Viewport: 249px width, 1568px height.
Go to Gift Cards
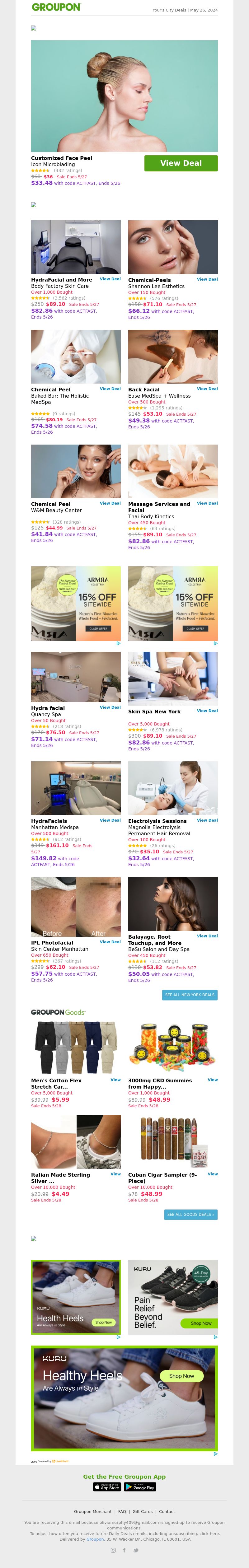[x=143, y=1511]
